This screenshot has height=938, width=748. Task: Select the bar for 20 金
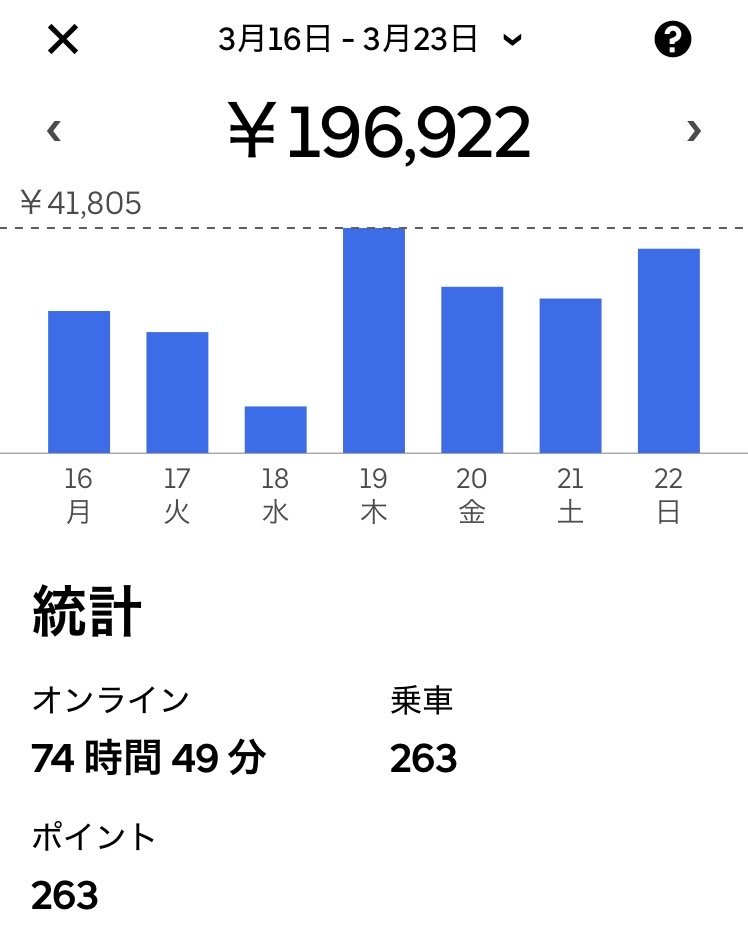[x=472, y=370]
